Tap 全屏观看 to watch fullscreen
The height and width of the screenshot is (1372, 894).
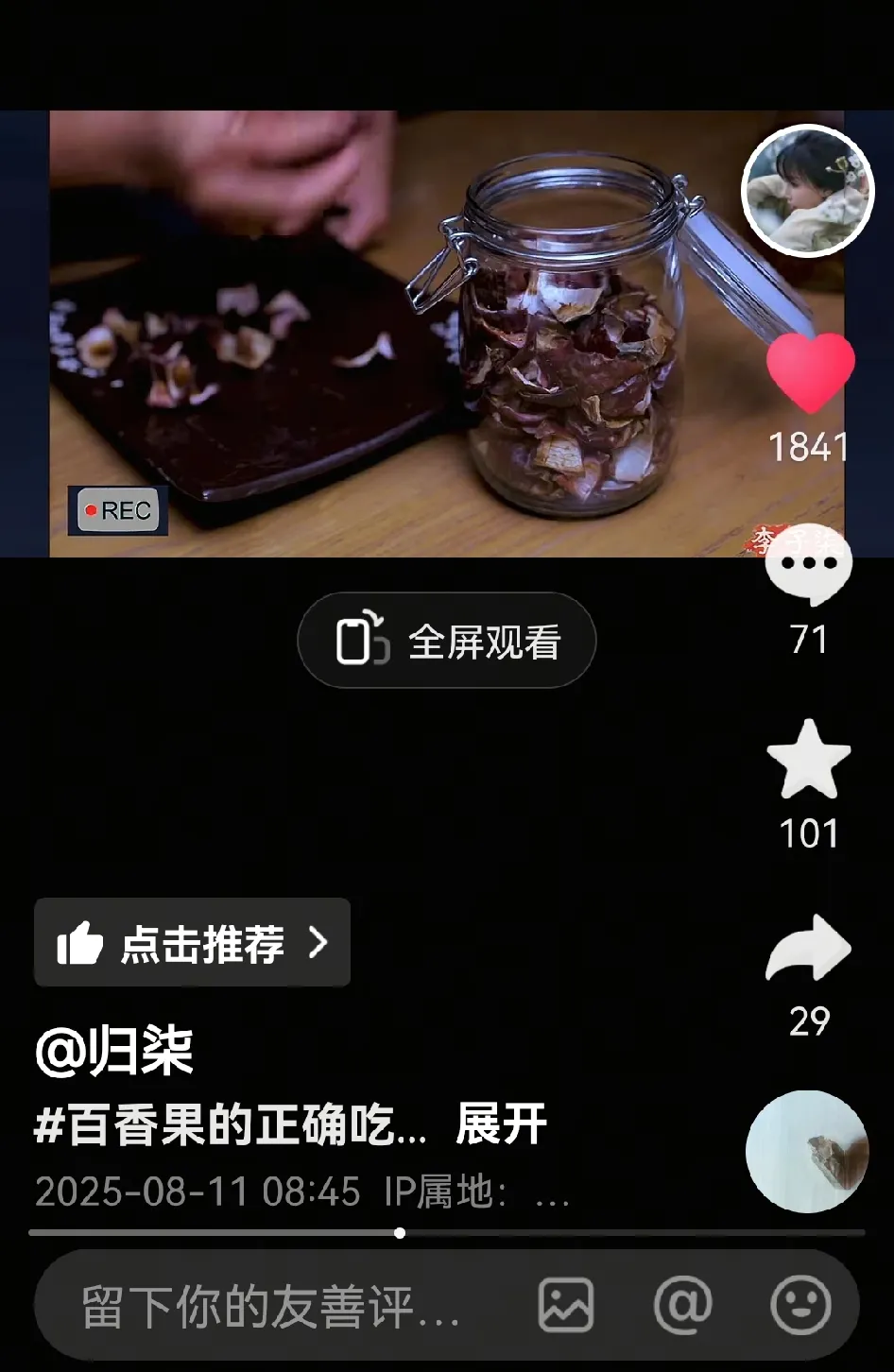[x=447, y=642]
